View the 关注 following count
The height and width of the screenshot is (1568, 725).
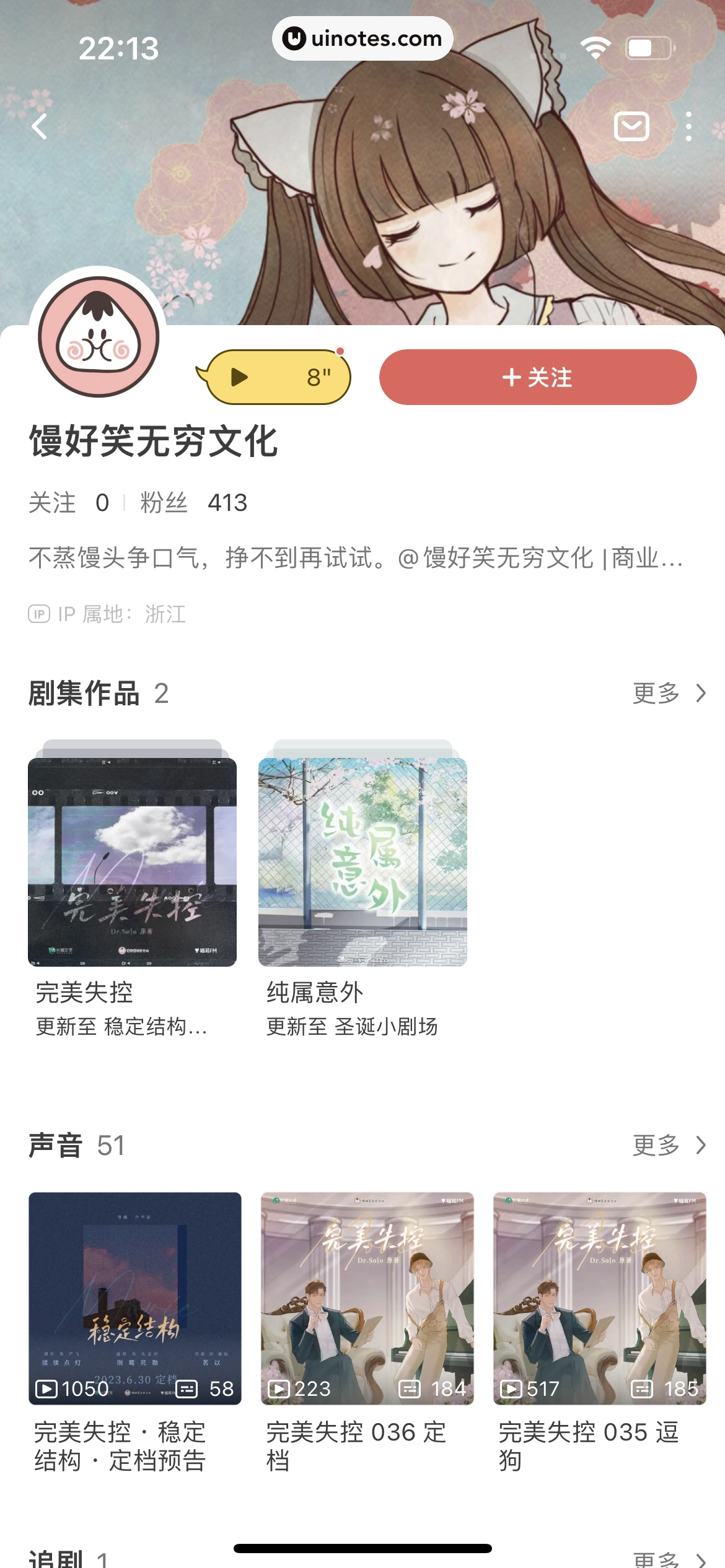click(x=68, y=503)
